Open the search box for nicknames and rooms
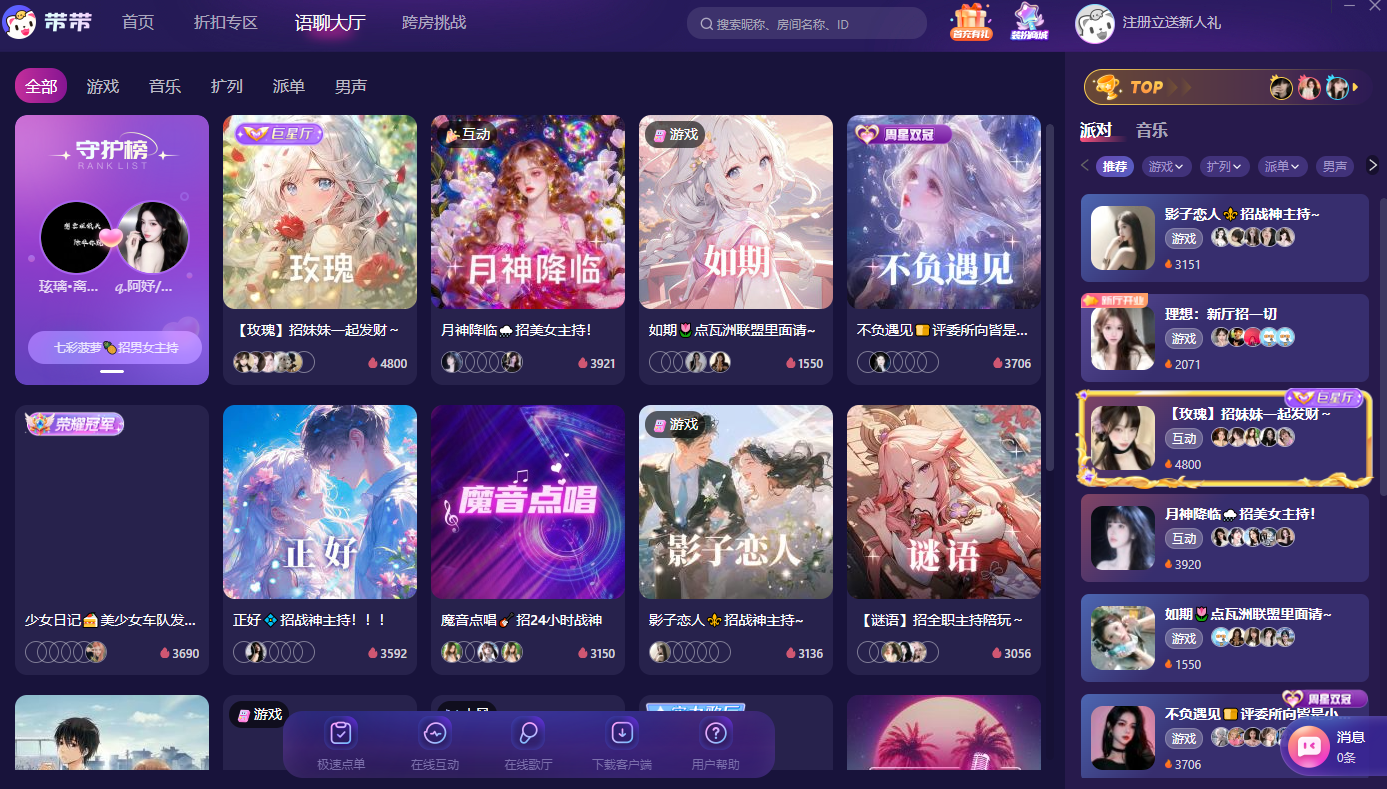The image size is (1387, 789). [x=805, y=23]
